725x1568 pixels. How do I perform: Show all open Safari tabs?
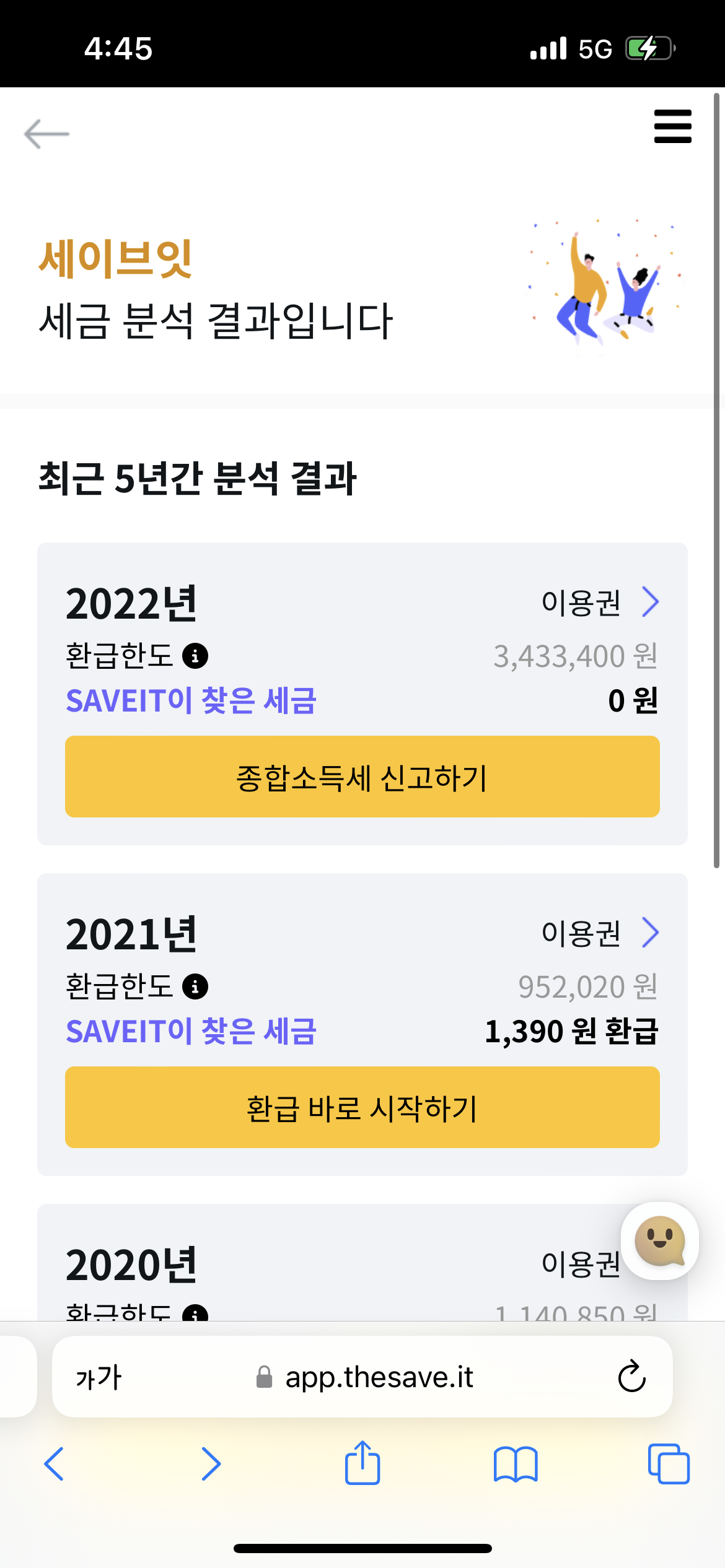(x=668, y=1464)
